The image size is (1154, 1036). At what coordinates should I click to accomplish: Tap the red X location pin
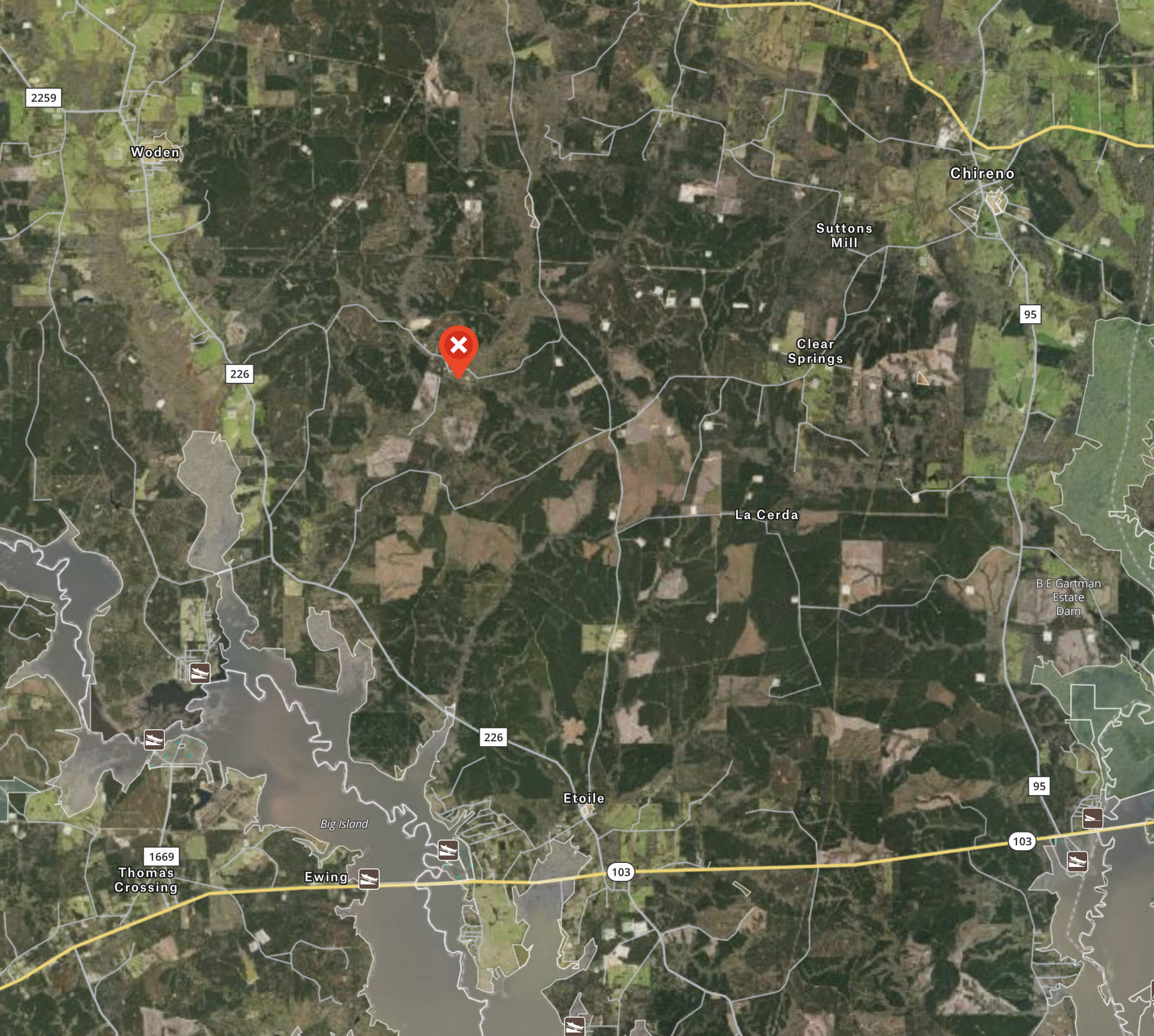click(459, 347)
